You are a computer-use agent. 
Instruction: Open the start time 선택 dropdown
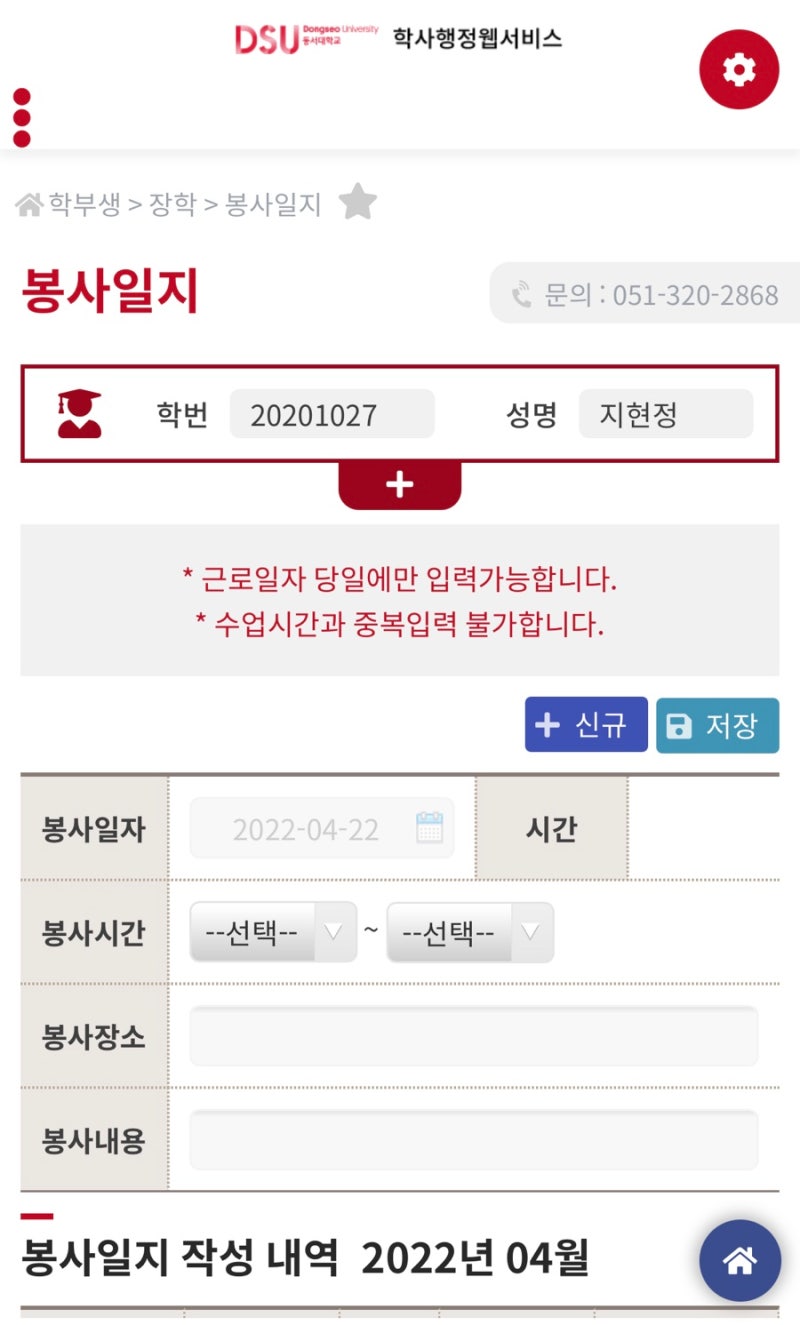click(273, 932)
